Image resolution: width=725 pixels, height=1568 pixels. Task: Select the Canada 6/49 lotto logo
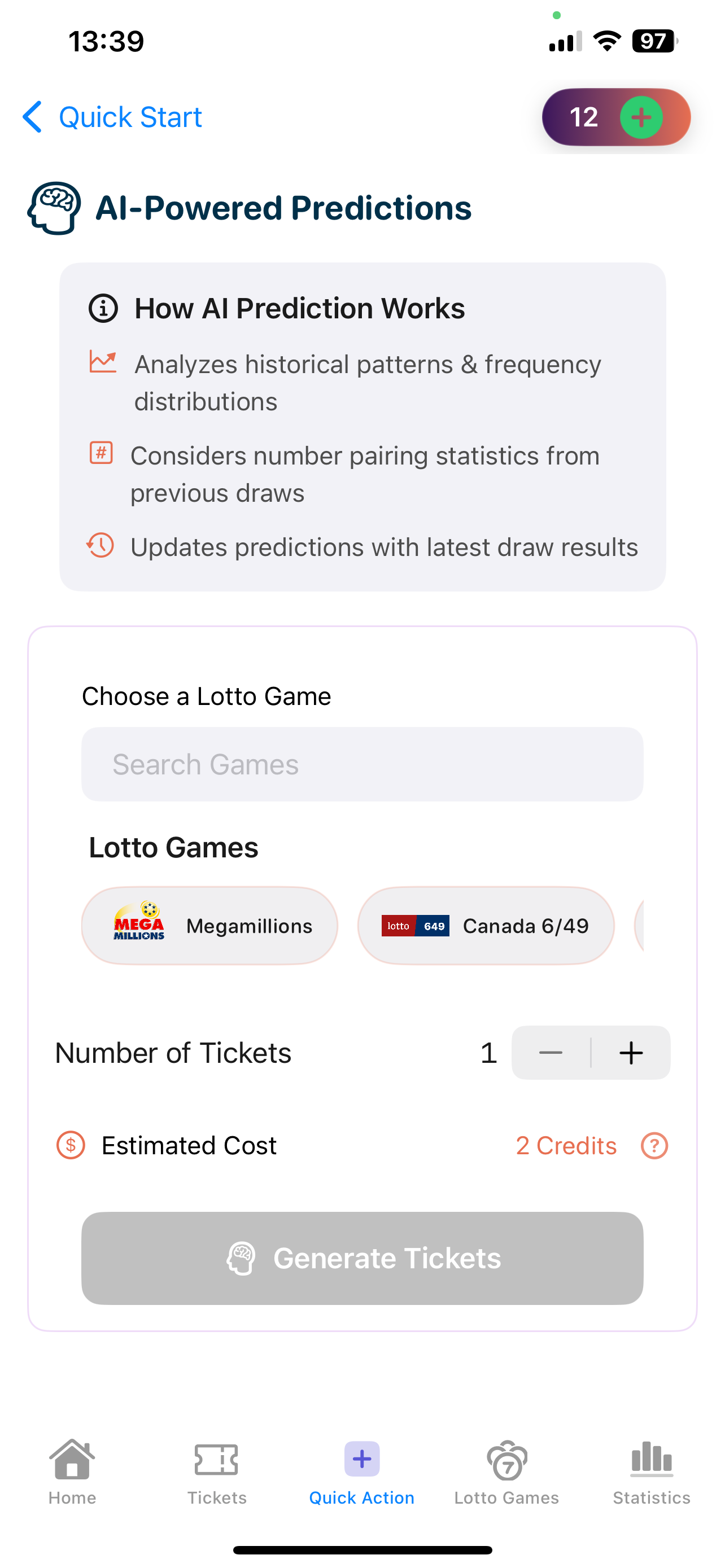[416, 925]
